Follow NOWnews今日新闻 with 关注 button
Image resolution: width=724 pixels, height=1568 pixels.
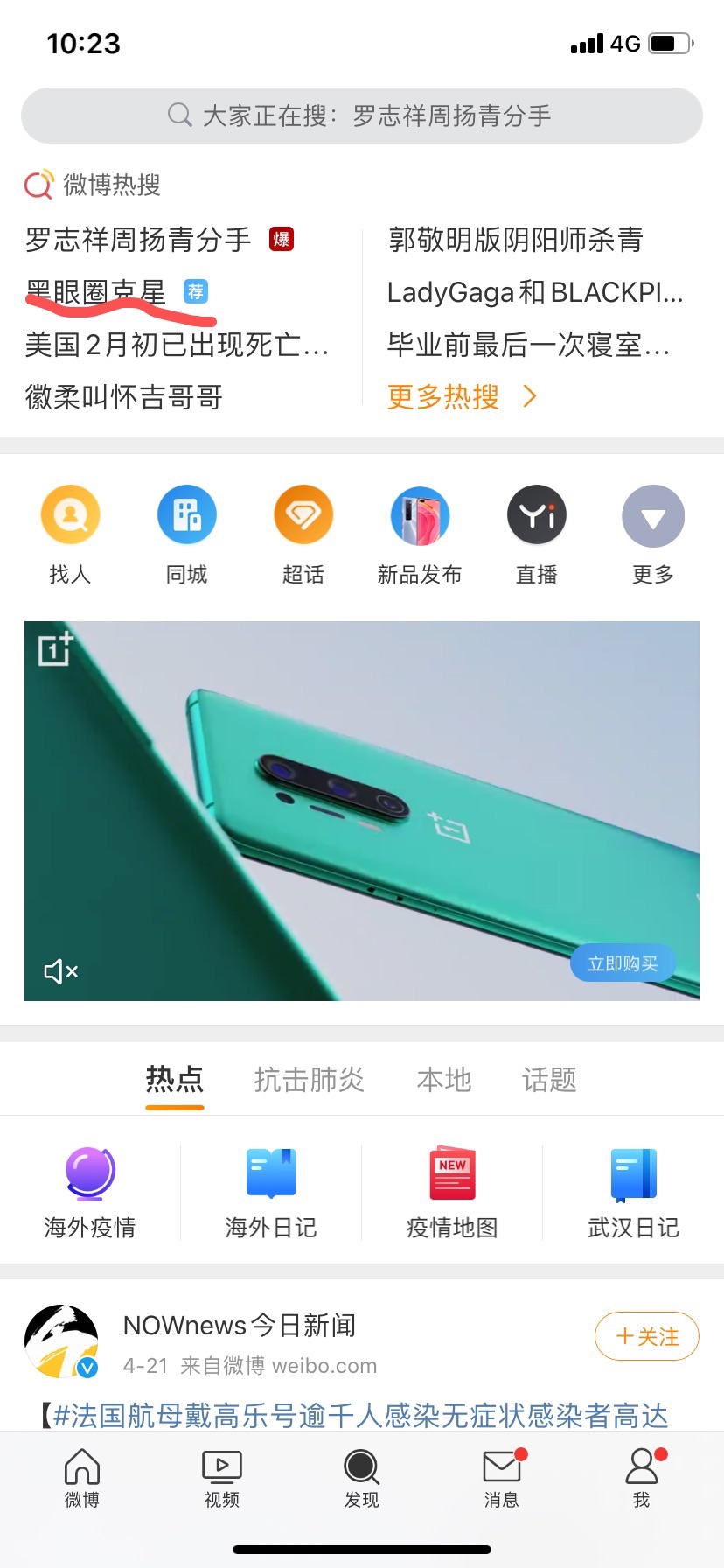click(x=647, y=1336)
